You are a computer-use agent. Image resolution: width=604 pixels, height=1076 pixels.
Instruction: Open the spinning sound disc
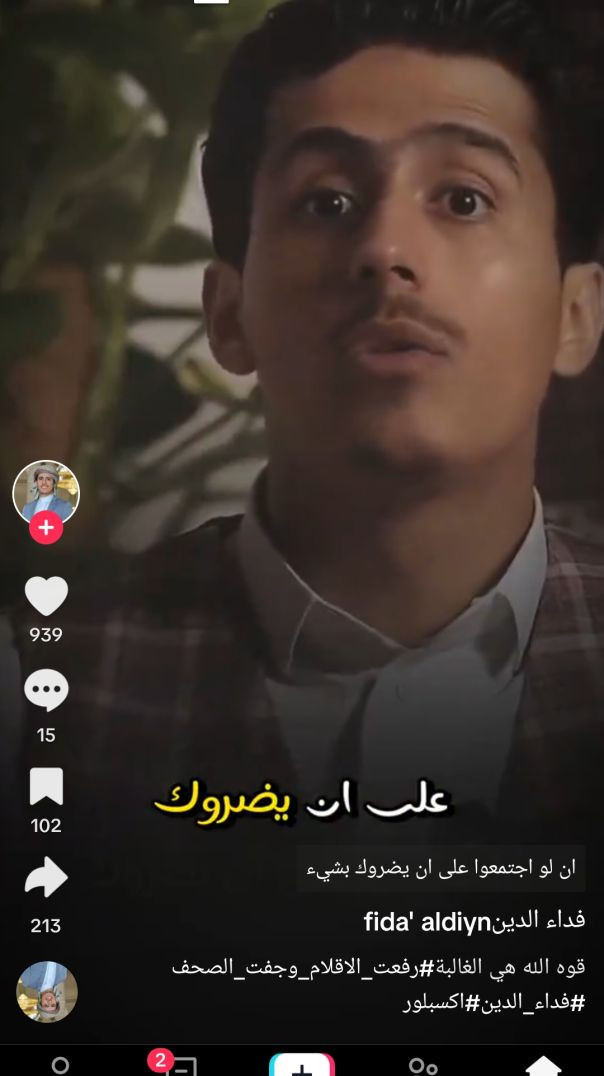tap(47, 991)
